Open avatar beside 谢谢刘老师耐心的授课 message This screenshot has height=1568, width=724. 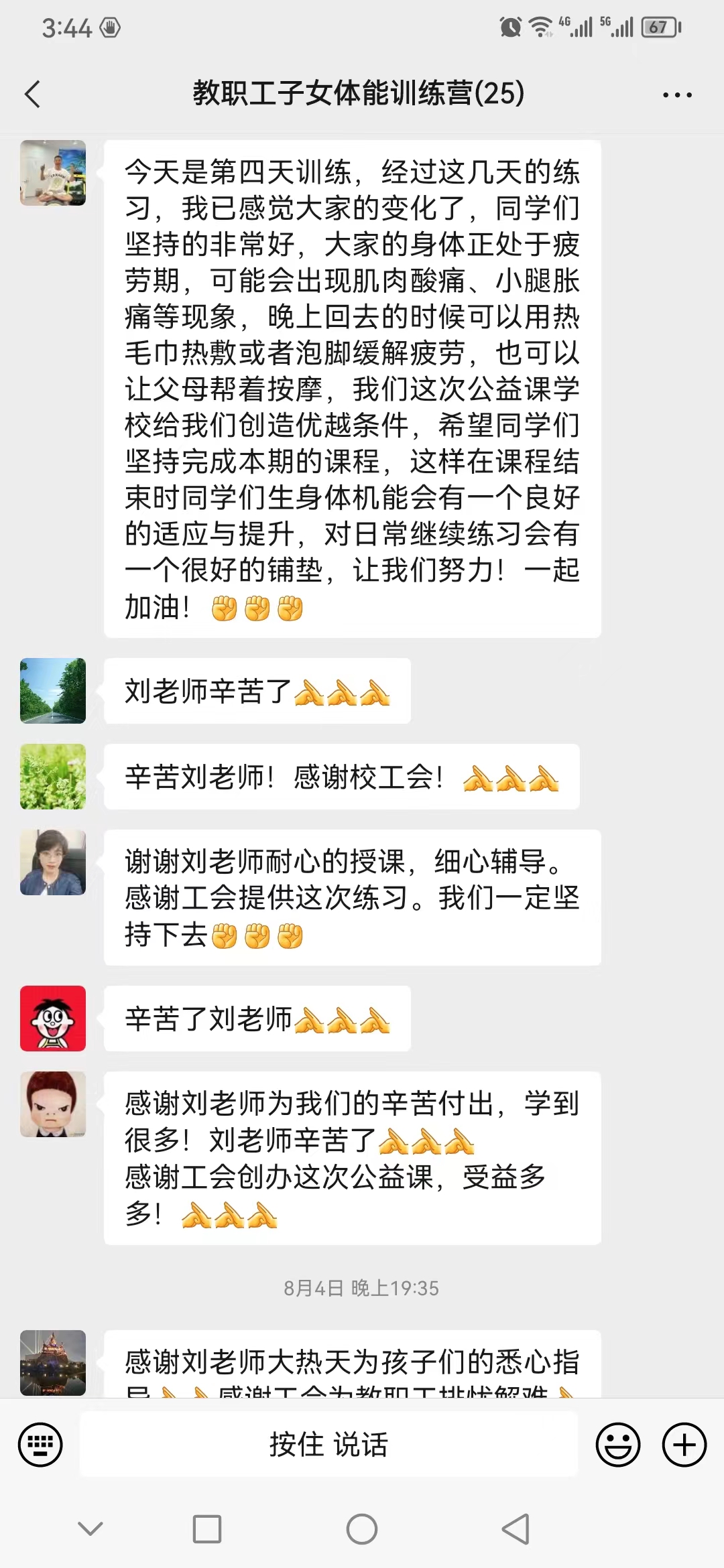(x=53, y=862)
